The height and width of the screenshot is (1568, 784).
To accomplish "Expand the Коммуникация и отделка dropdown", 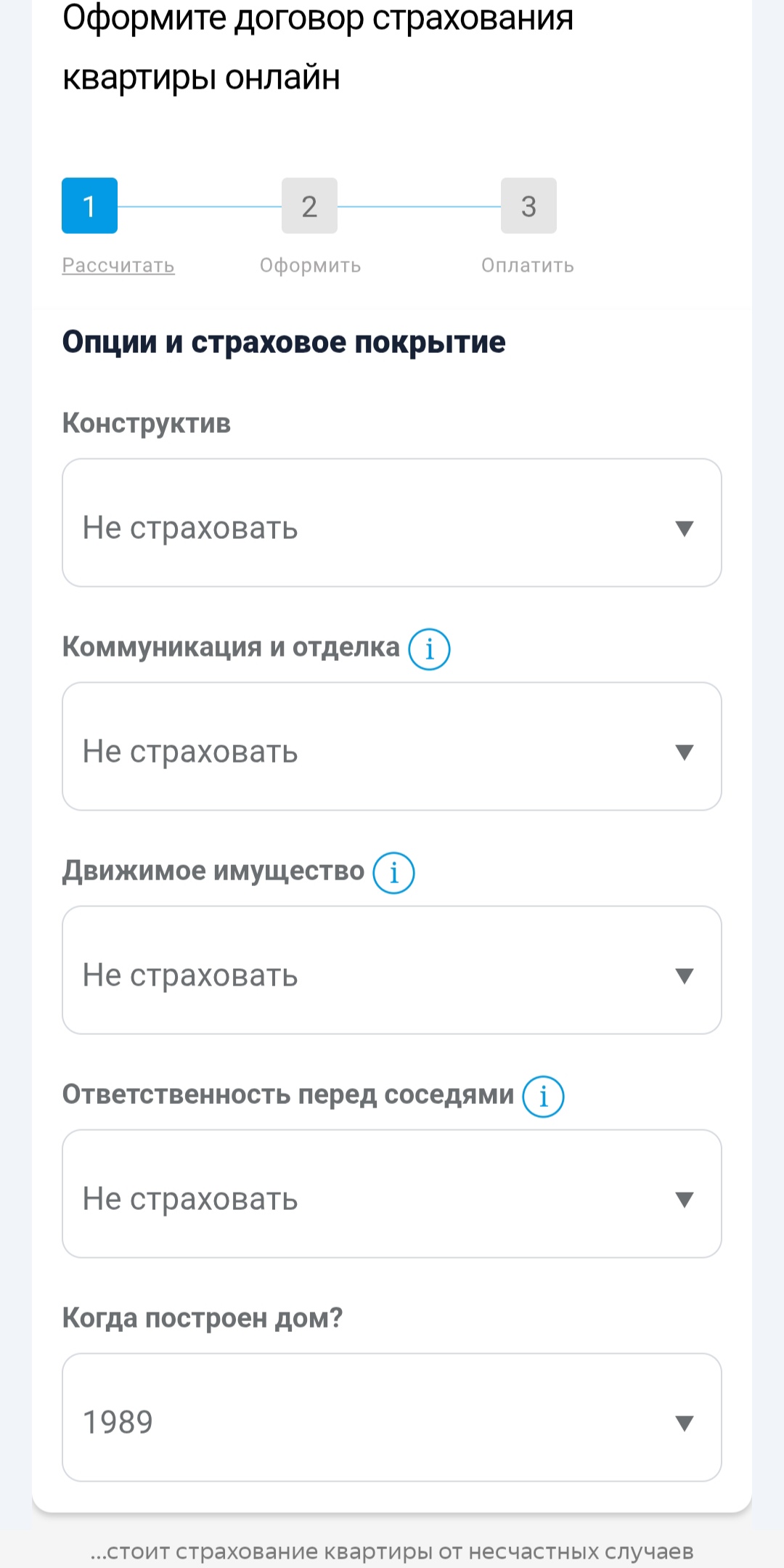I will click(x=392, y=747).
